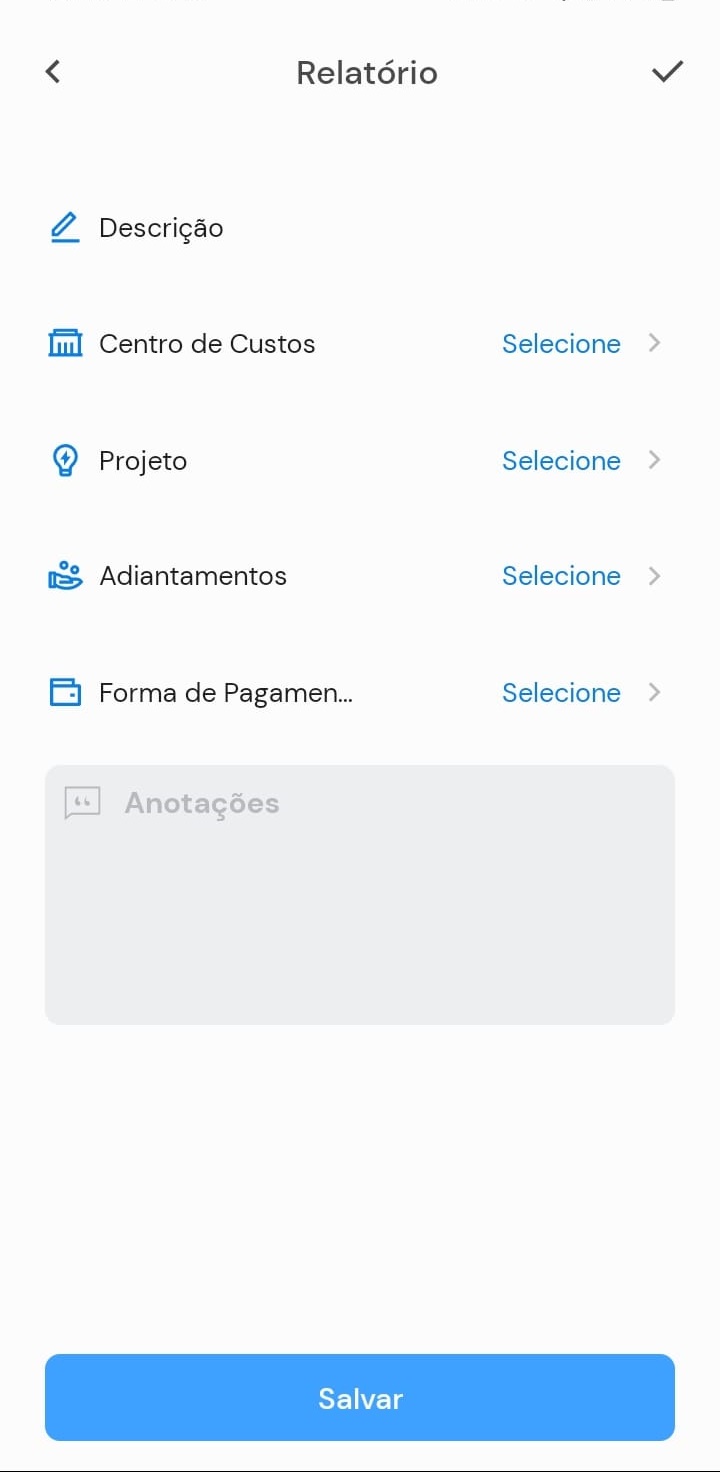Image resolution: width=720 pixels, height=1472 pixels.
Task: Go back using the top-left arrow
Action: (53, 72)
